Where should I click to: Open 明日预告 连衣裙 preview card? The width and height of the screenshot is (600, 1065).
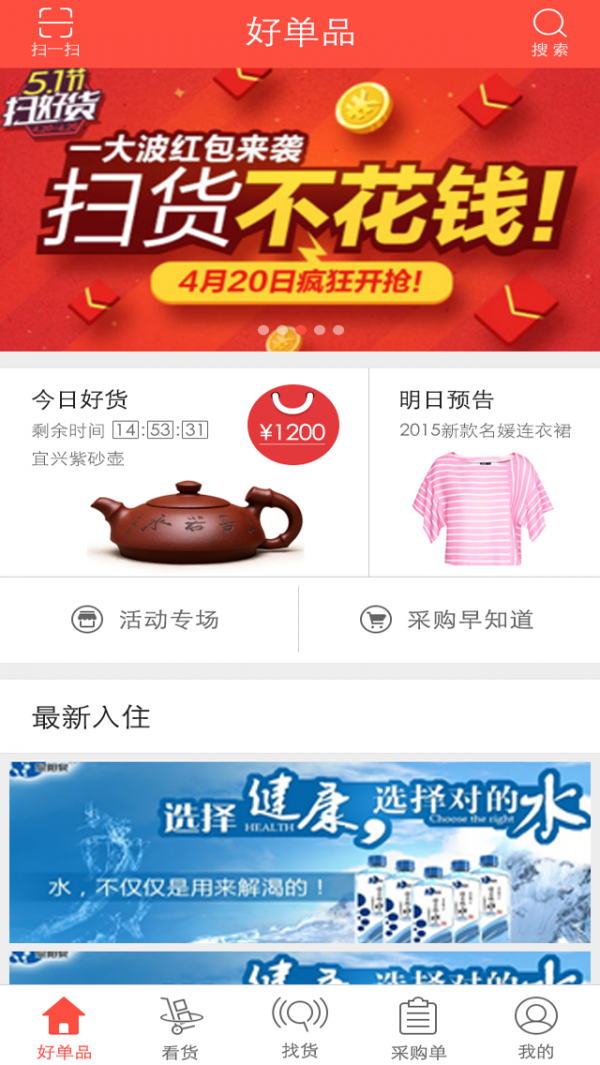pos(485,472)
